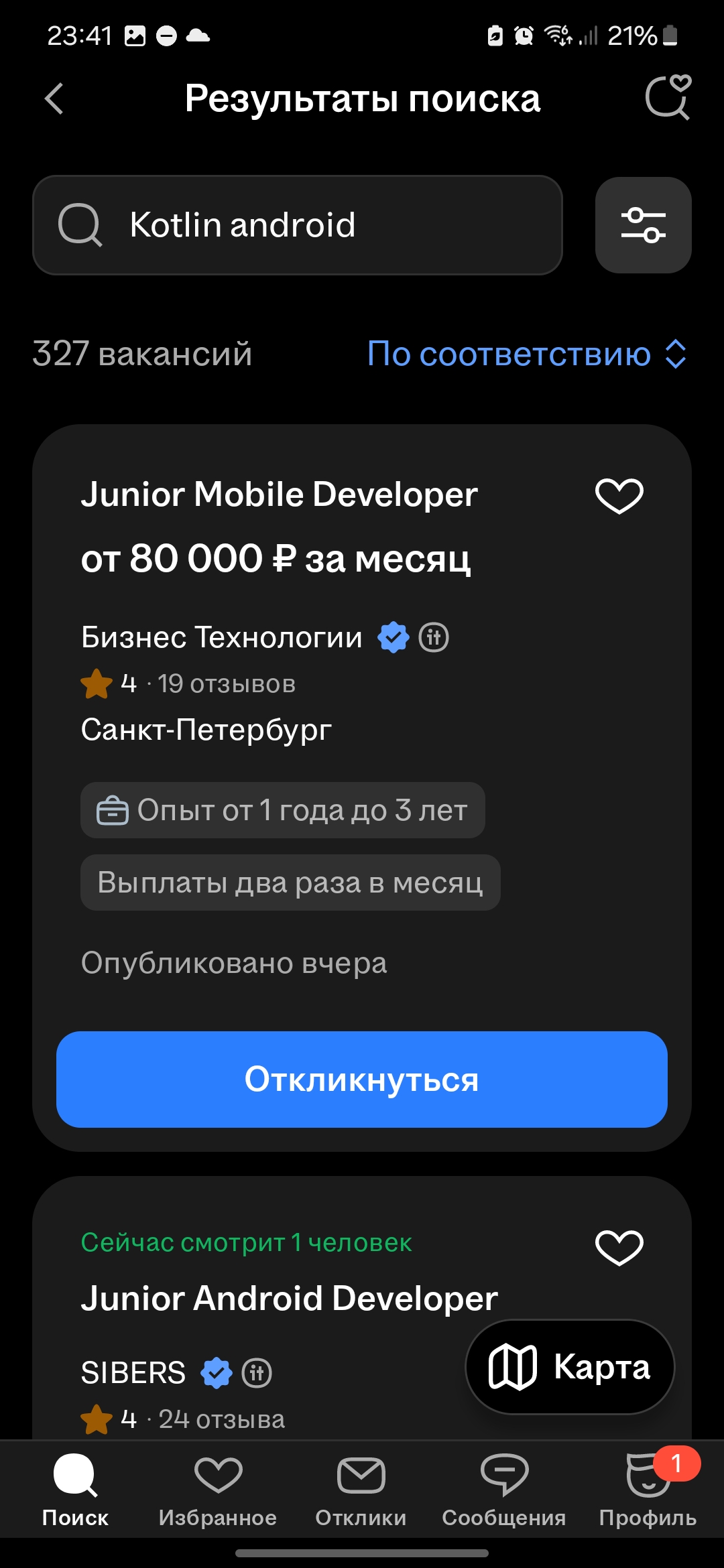
Task: Add Junior Mobile Developer to favorites
Action: click(x=619, y=496)
